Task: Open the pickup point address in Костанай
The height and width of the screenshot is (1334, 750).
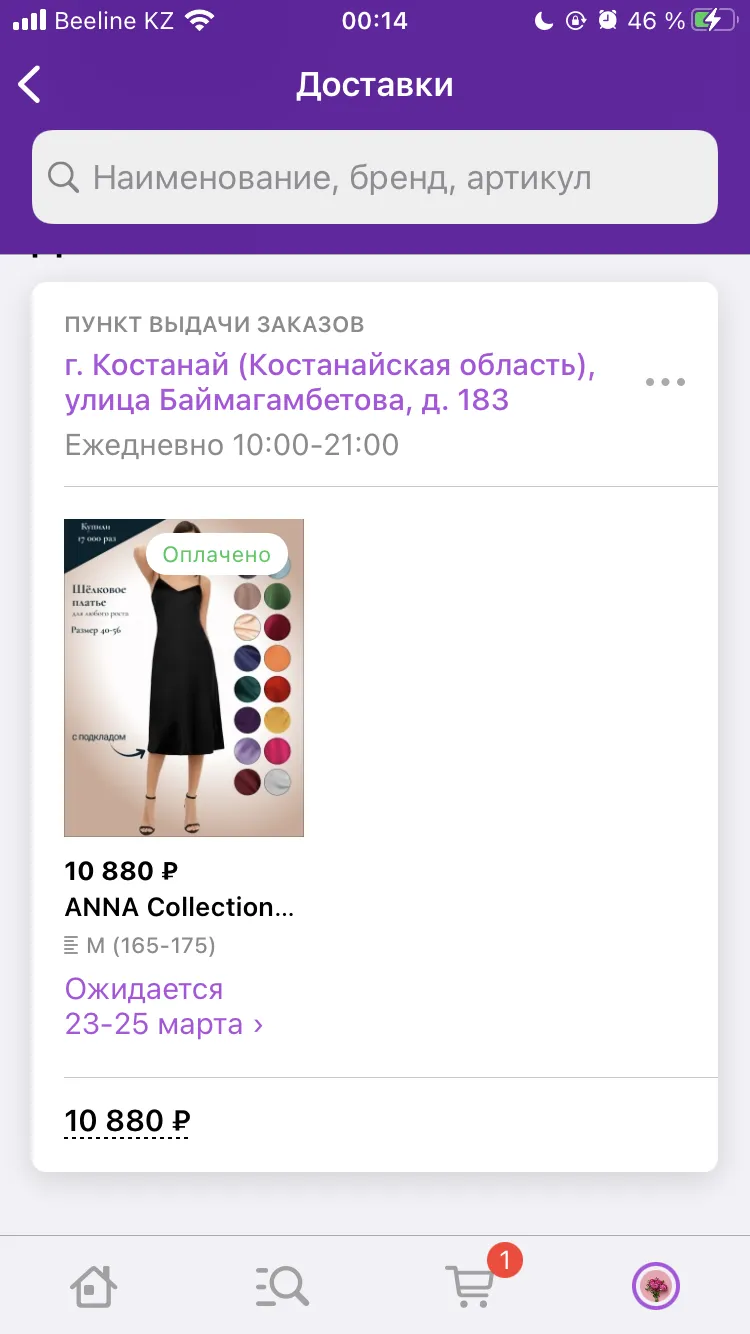Action: (x=330, y=383)
